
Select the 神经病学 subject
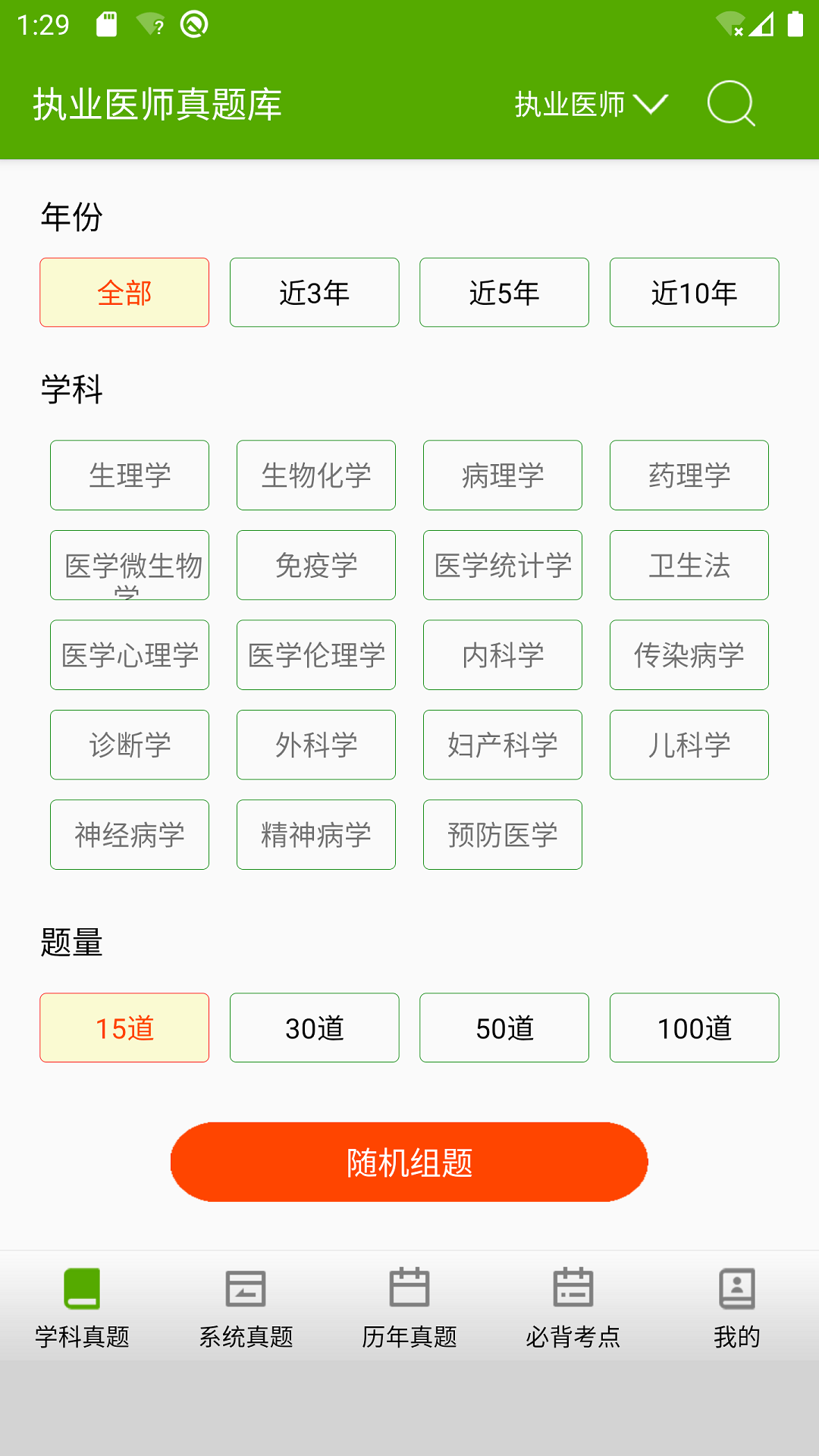click(x=129, y=834)
